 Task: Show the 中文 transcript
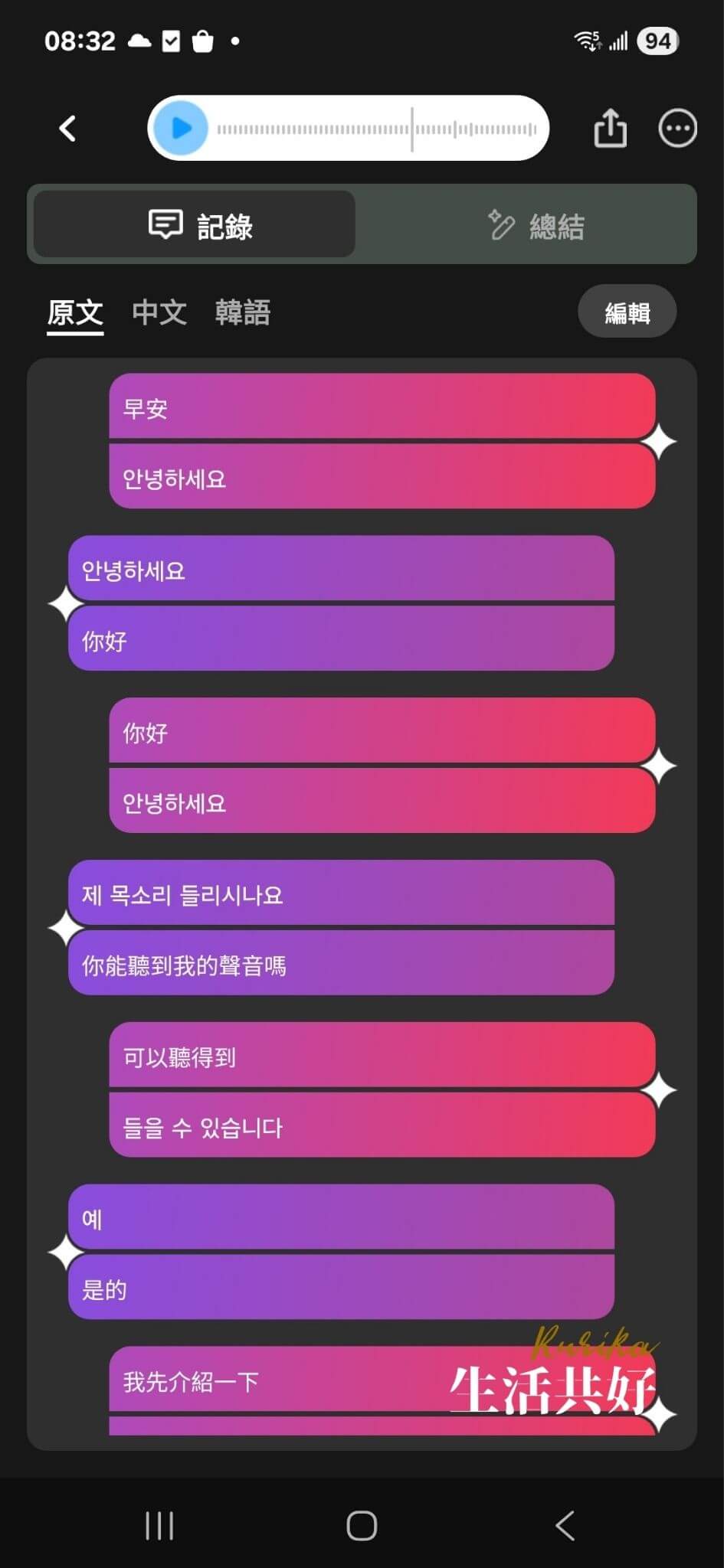click(159, 312)
